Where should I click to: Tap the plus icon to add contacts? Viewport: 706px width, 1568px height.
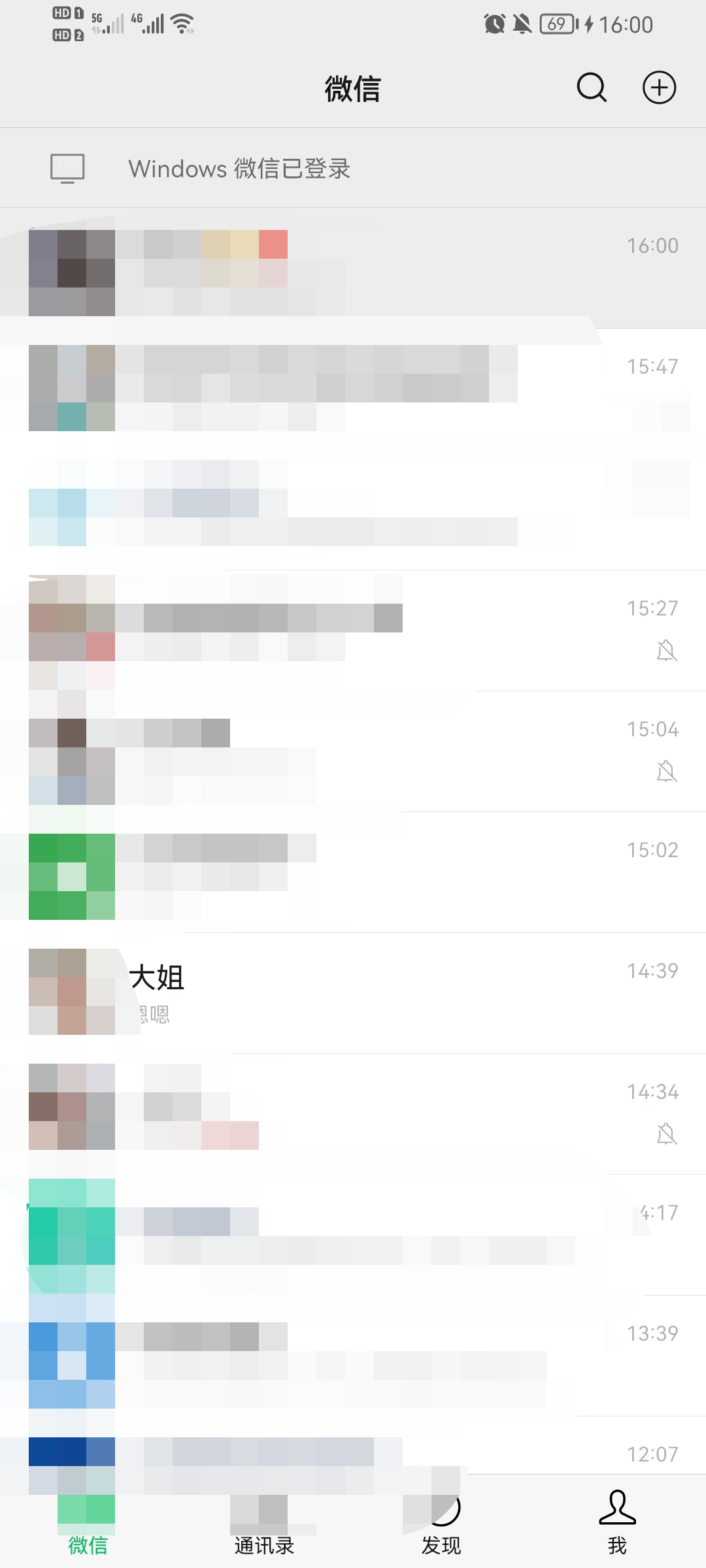659,88
